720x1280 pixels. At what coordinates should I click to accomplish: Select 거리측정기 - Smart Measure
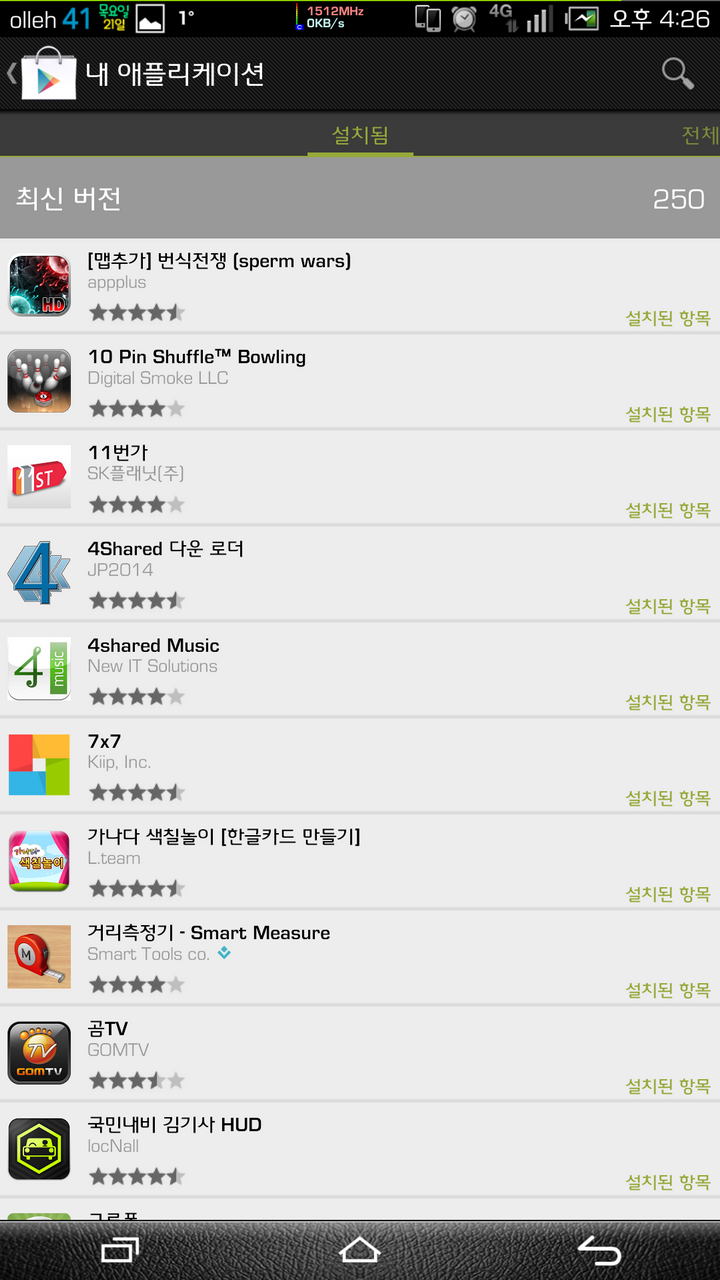(x=360, y=957)
